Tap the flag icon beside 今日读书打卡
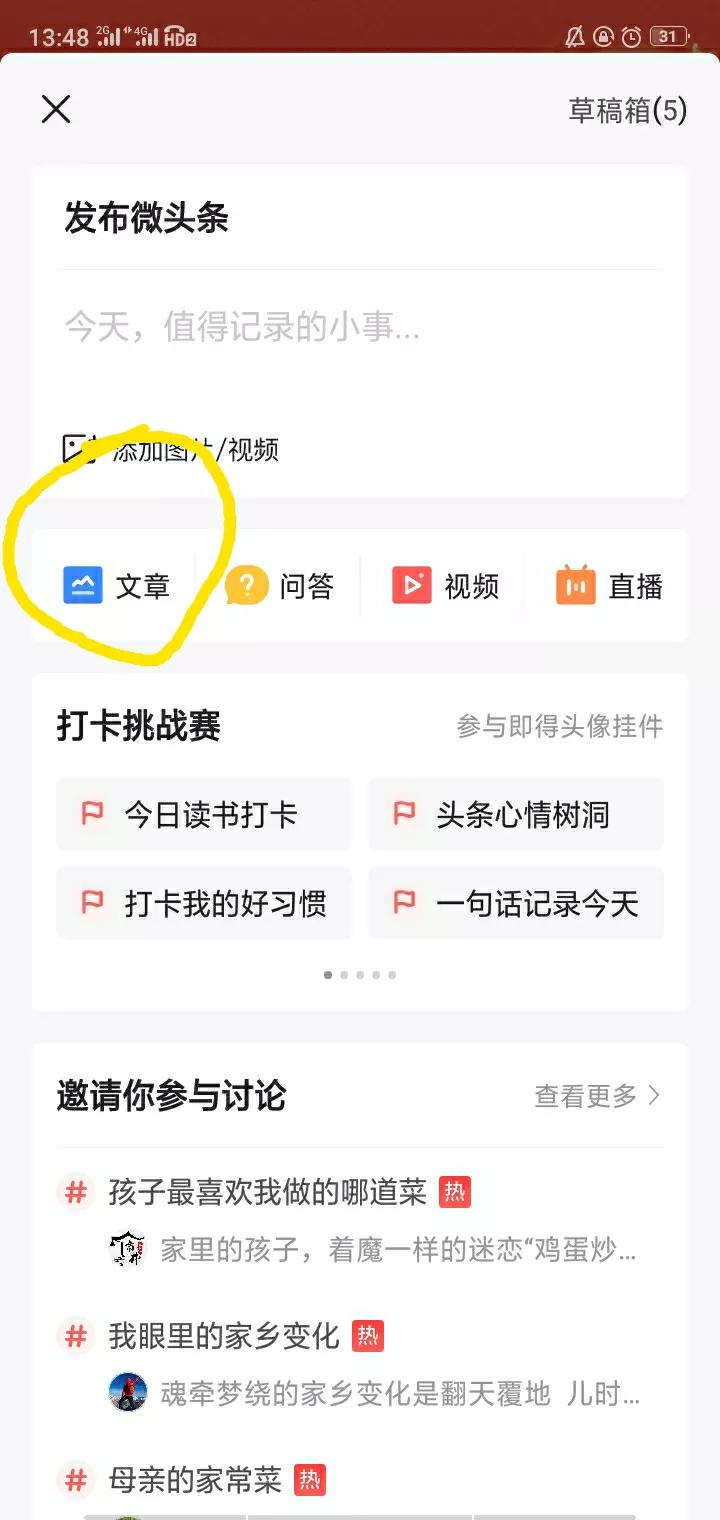This screenshot has height=1520, width=720. (92, 814)
